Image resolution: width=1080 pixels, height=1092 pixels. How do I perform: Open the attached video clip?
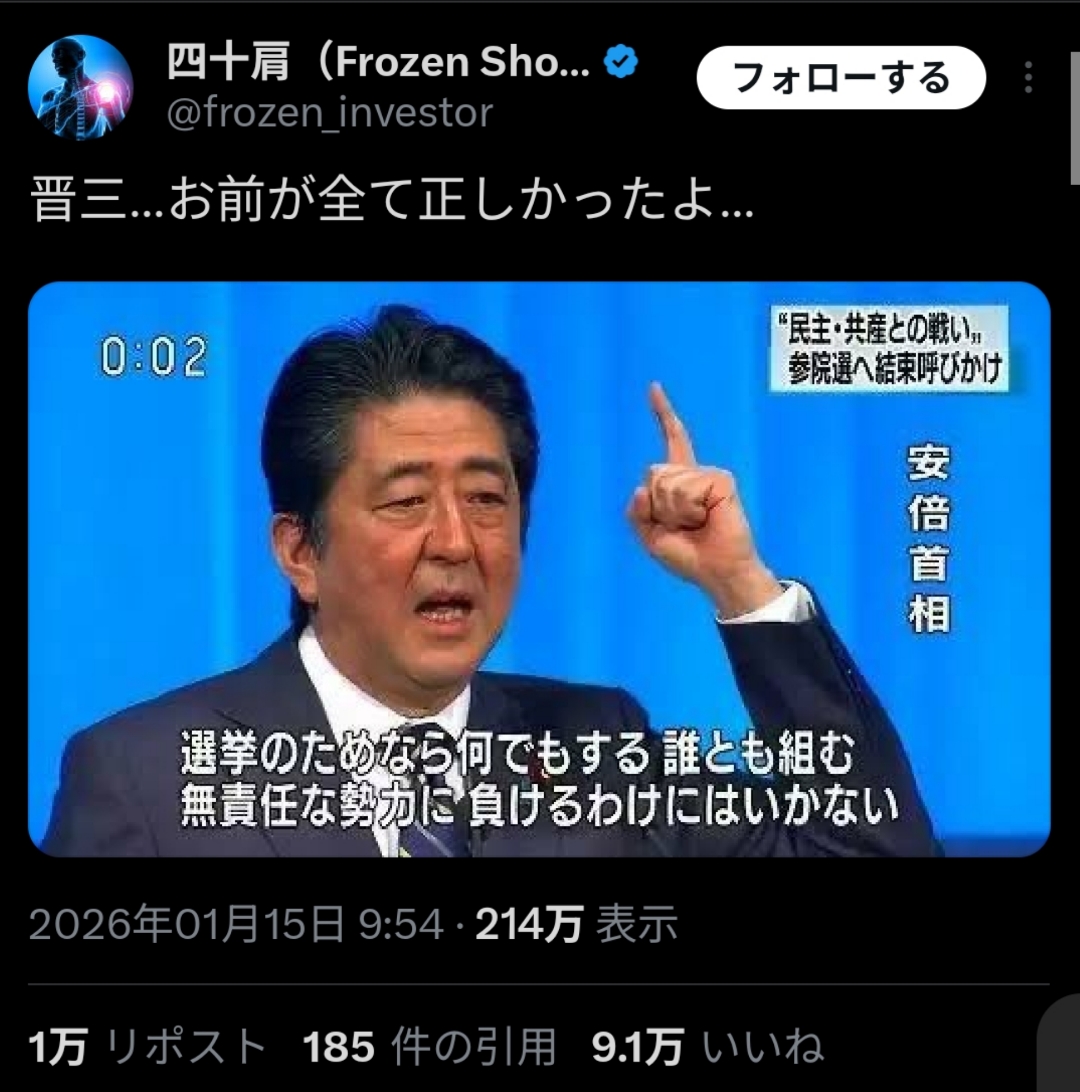[539, 569]
